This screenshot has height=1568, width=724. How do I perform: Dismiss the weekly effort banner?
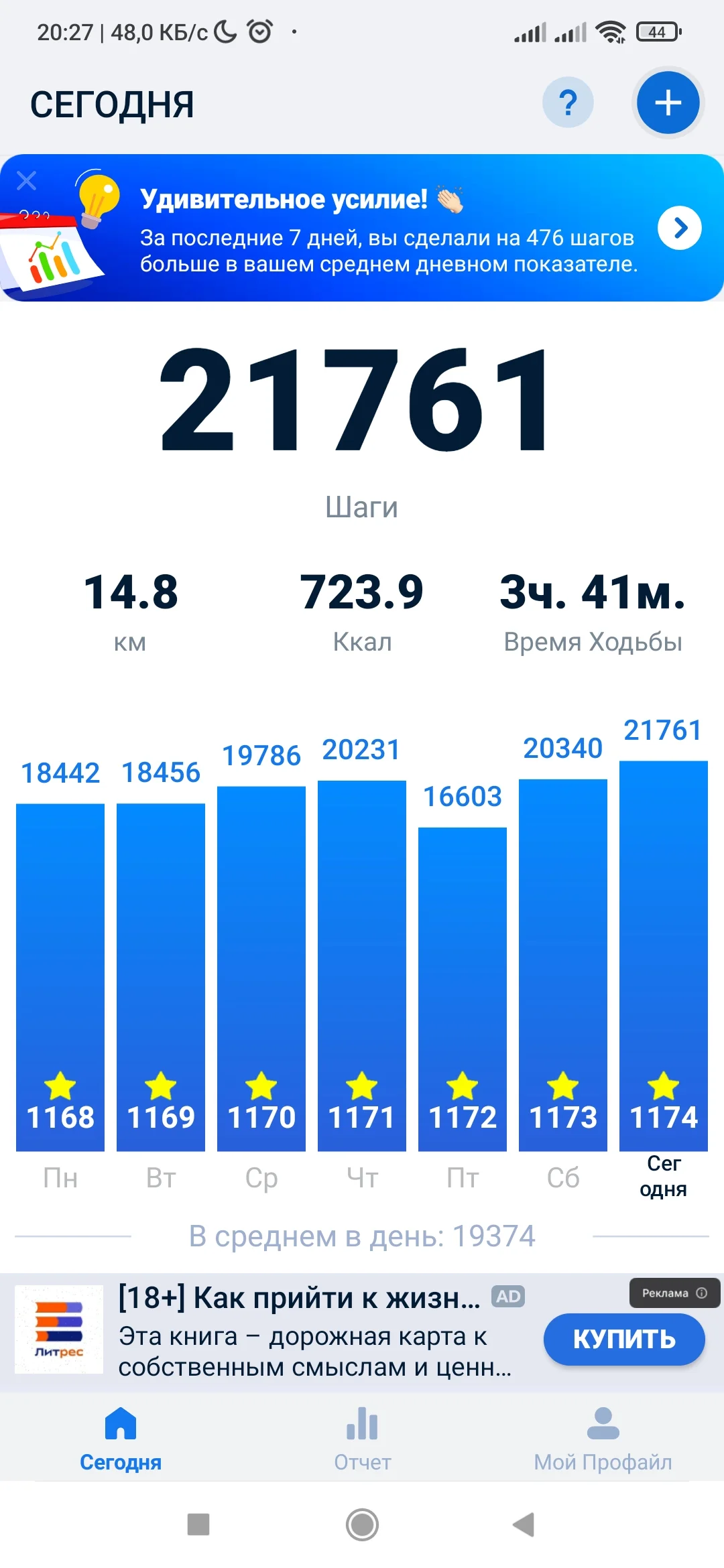tap(27, 180)
